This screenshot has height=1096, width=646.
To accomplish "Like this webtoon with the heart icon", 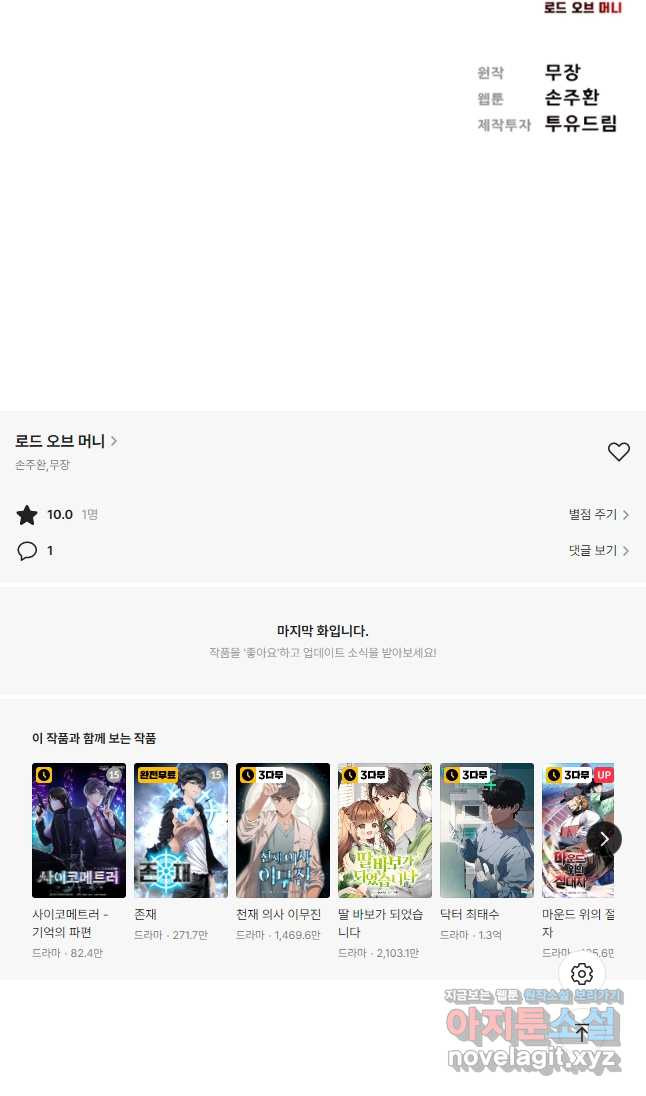I will coord(619,452).
